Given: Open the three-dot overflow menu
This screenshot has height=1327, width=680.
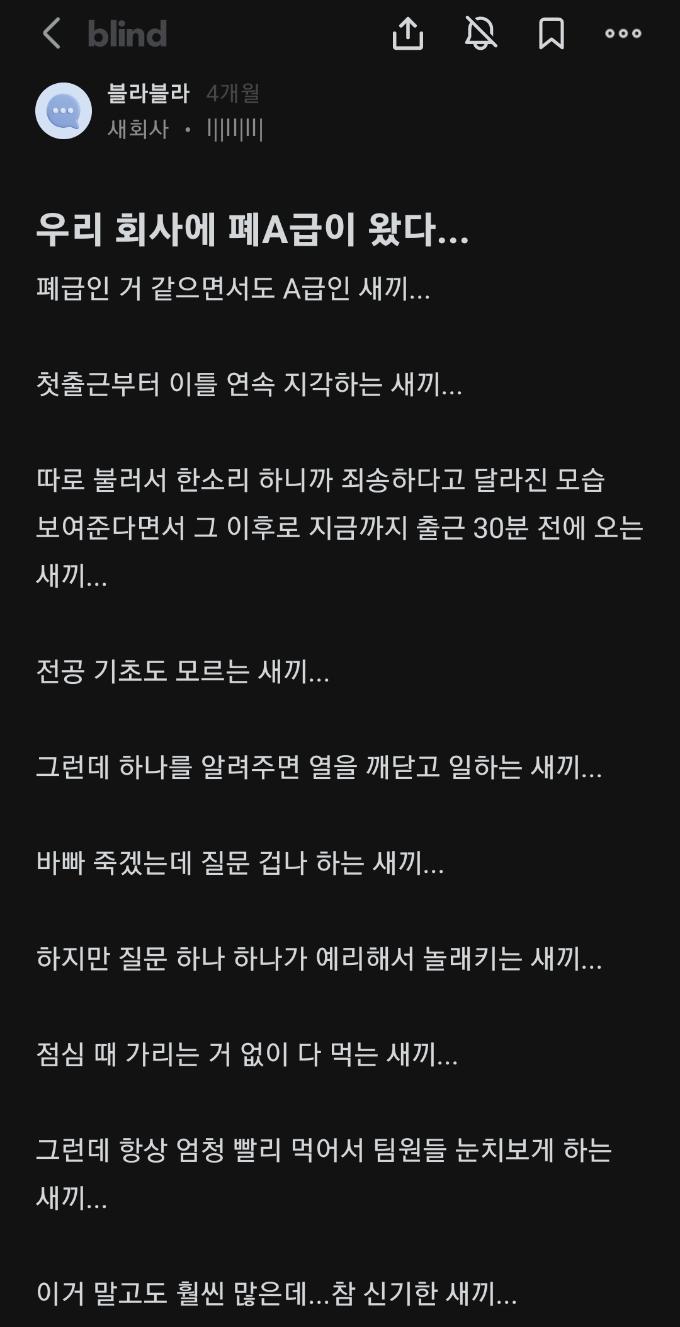Looking at the screenshot, I should pyautogui.click(x=623, y=34).
